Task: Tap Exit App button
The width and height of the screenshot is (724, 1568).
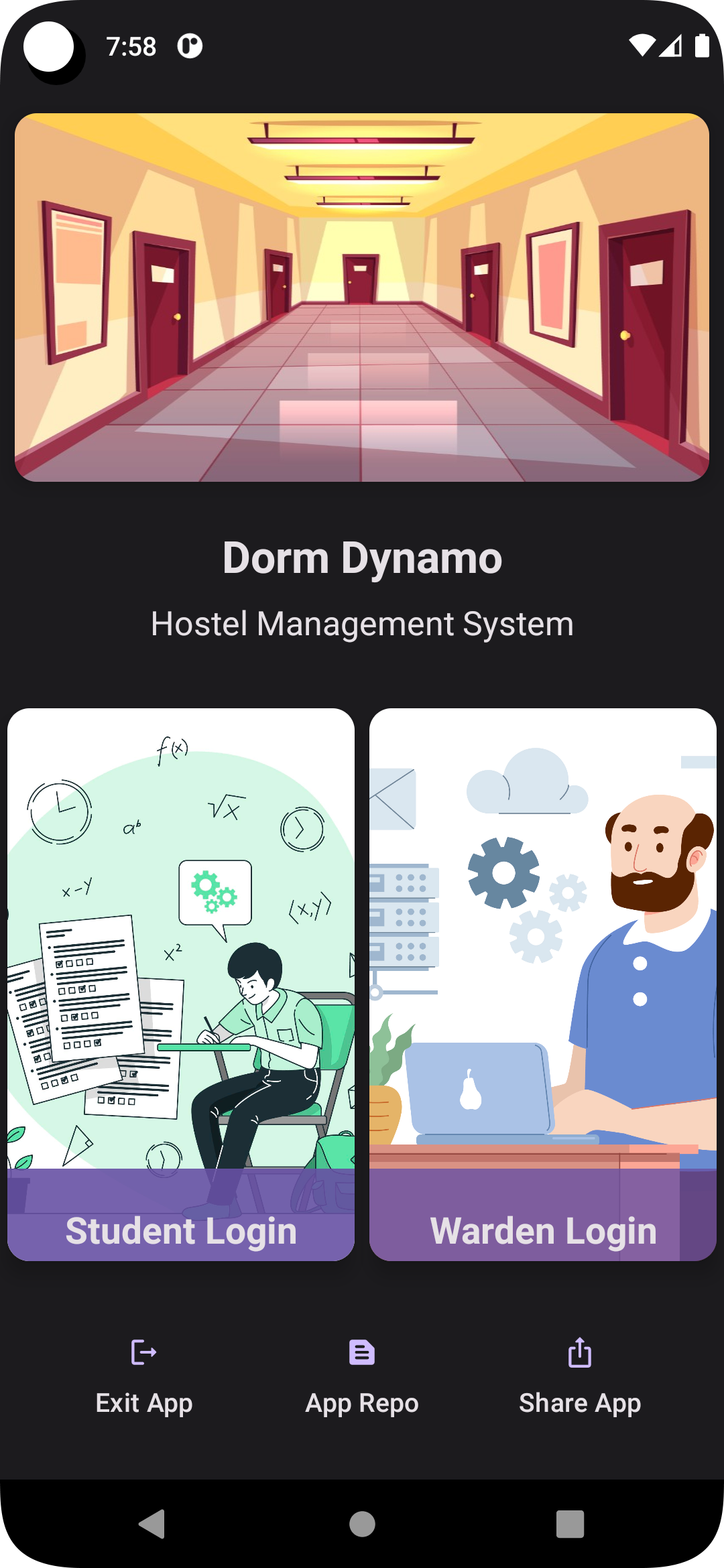Action: click(x=144, y=1377)
